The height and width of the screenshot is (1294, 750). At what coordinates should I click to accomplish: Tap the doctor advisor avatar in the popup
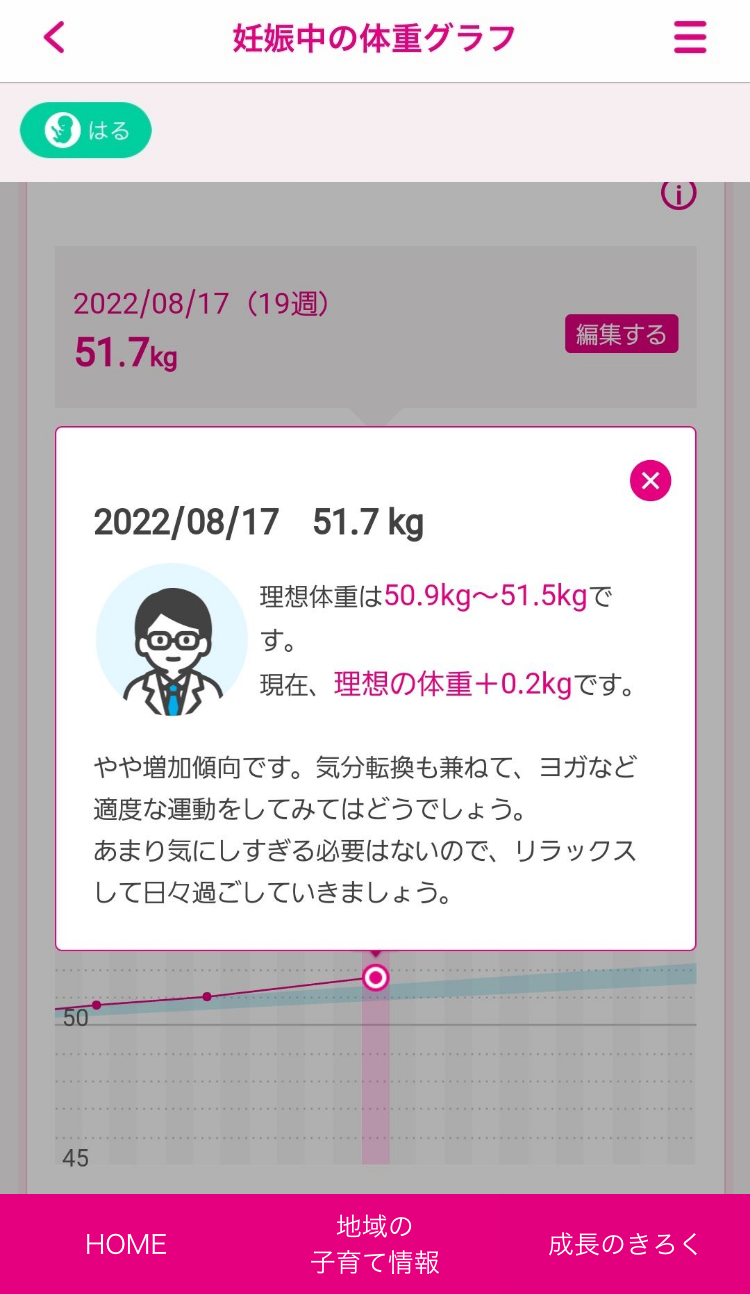click(x=172, y=640)
